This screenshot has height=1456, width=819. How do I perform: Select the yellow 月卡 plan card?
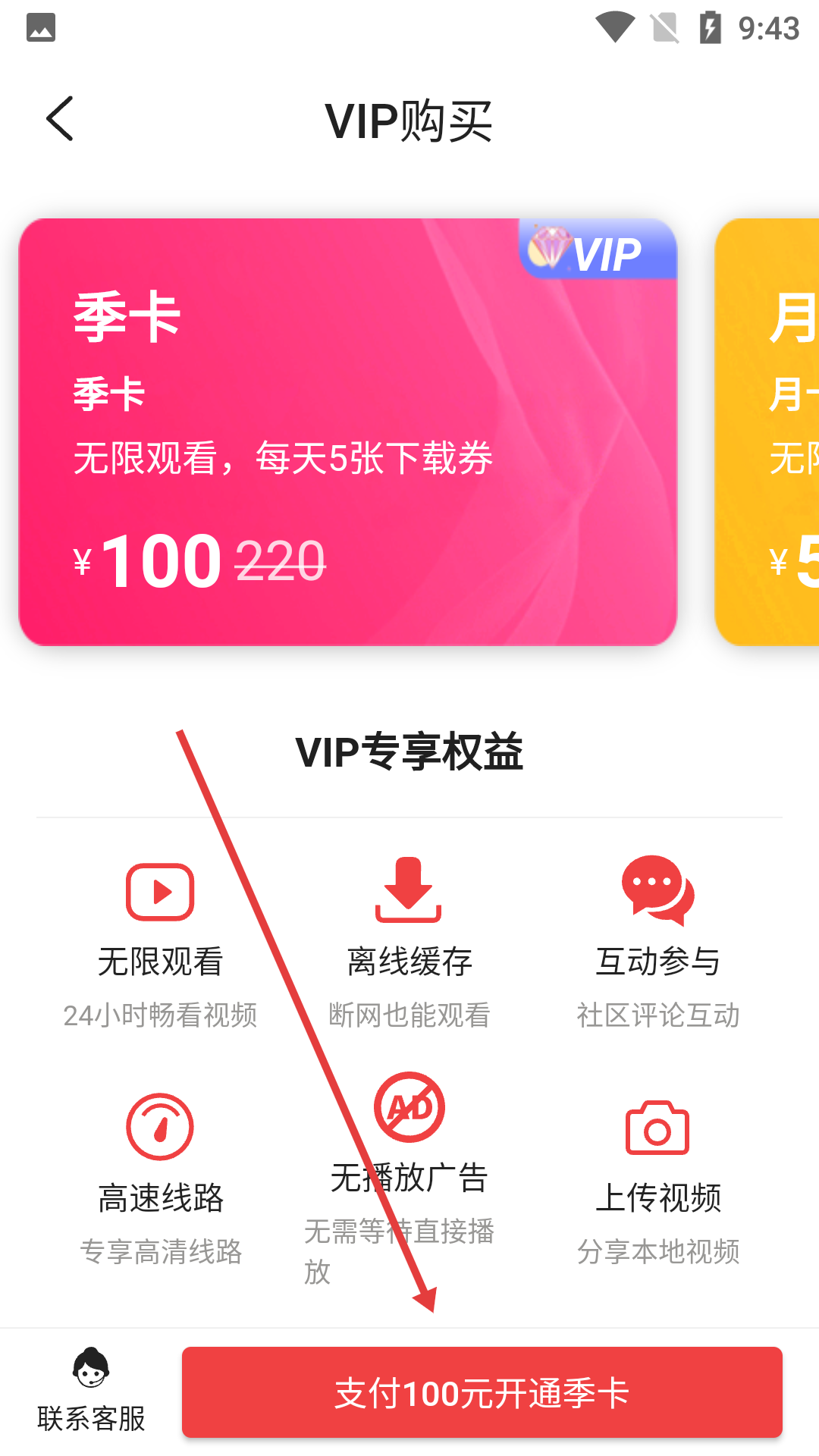773,432
